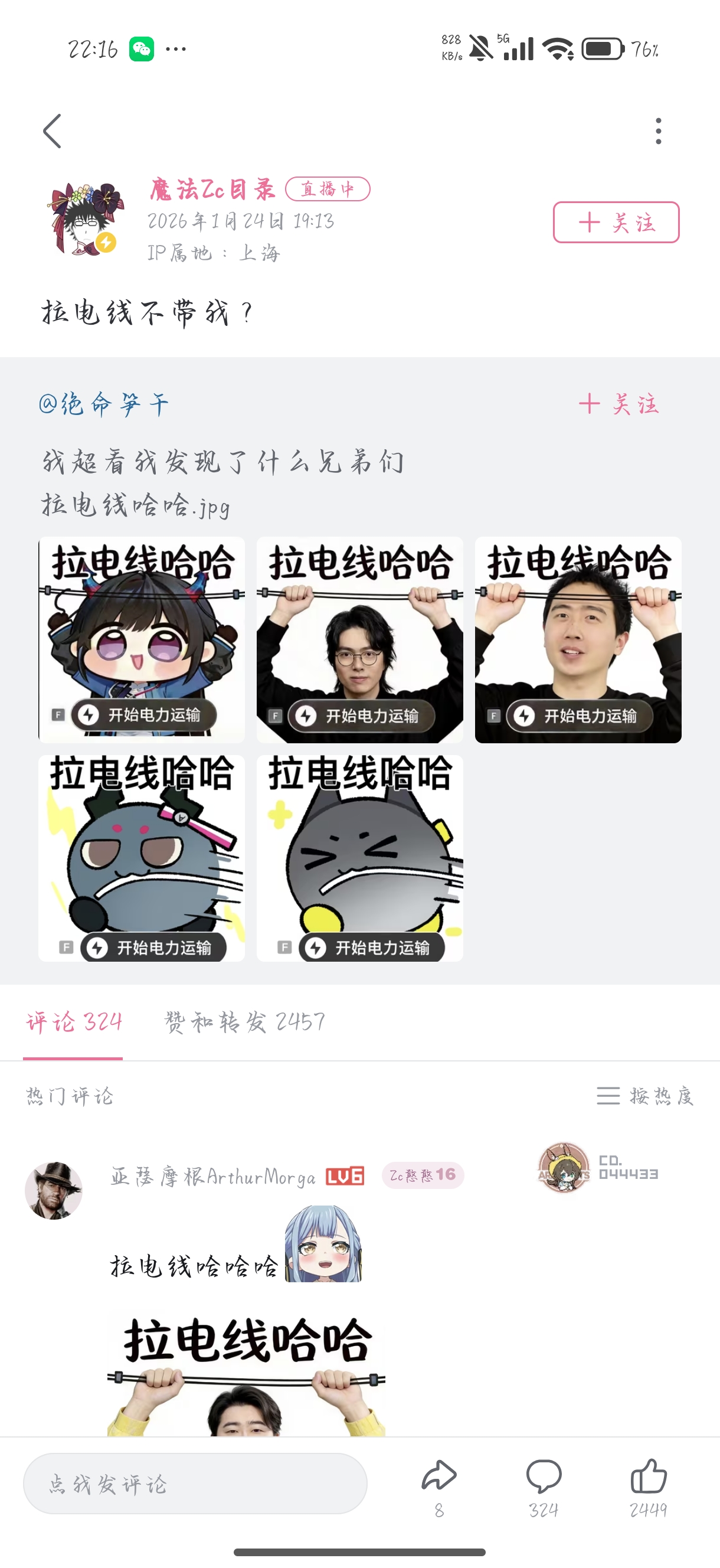Follow 绝命笋干 in the reposted card
Screen dimensions: 720x1568
click(x=618, y=404)
